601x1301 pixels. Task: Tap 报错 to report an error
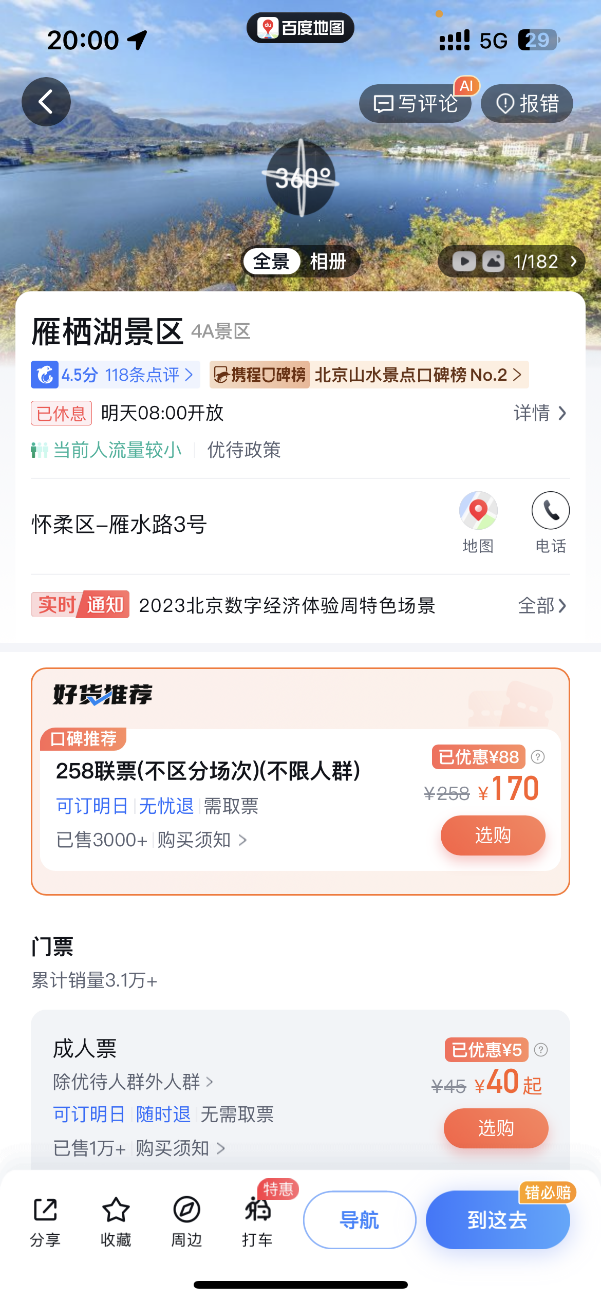[x=527, y=103]
